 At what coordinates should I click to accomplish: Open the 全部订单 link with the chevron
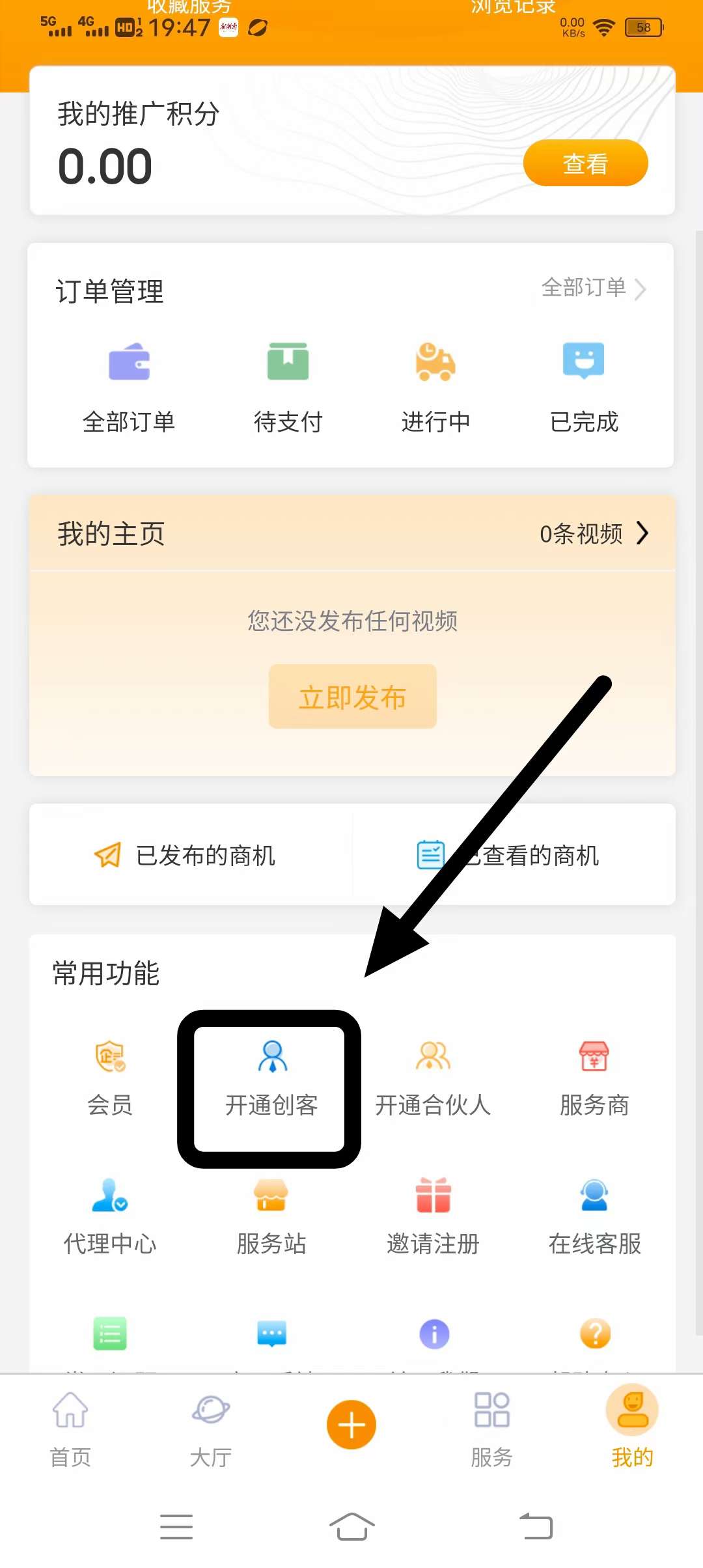click(x=594, y=287)
